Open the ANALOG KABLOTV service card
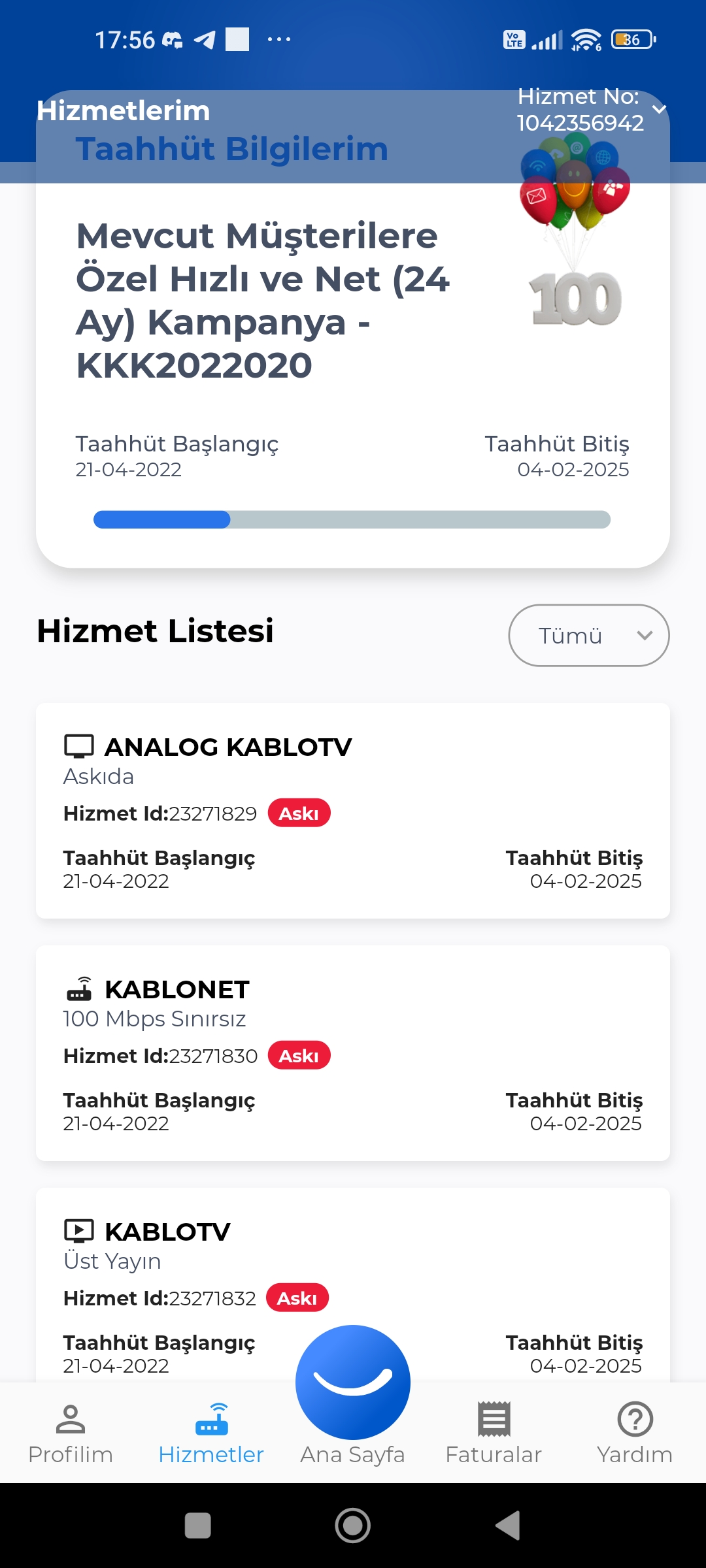The width and height of the screenshot is (706, 1568). [353, 810]
